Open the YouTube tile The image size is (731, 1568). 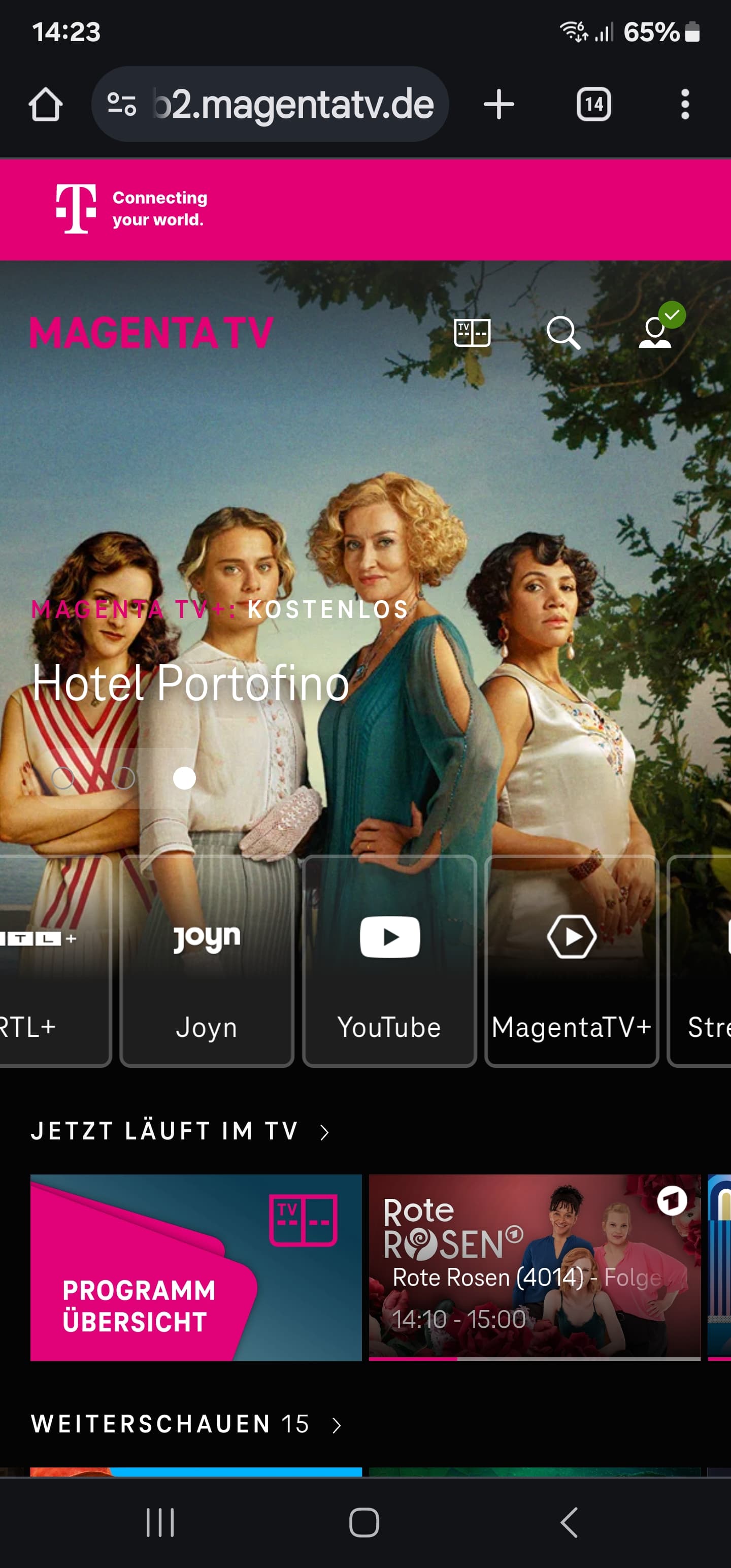coord(389,961)
